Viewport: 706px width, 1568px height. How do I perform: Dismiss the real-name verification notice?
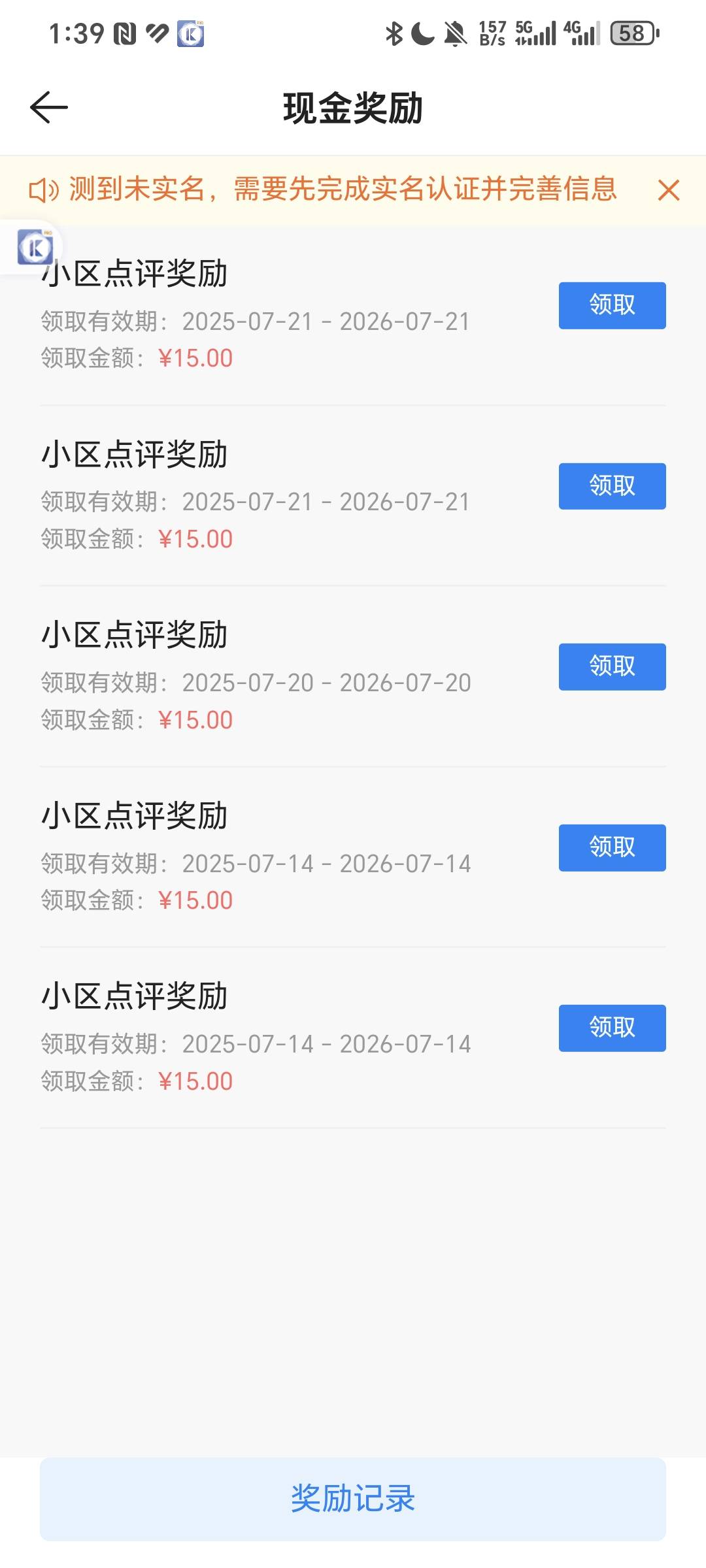(669, 190)
